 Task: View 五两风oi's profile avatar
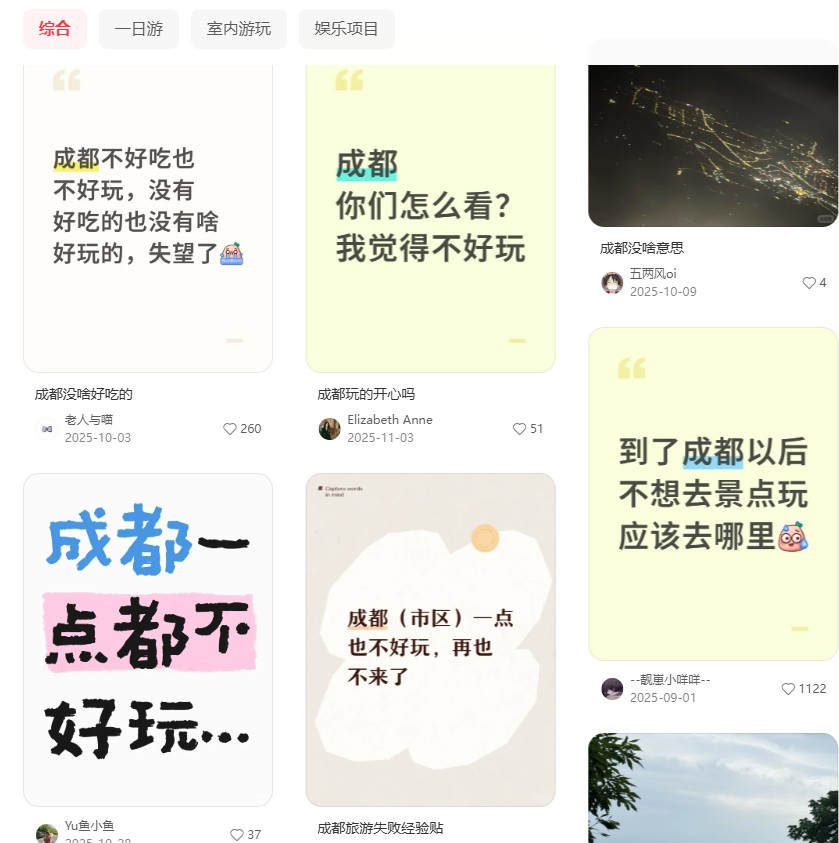pyautogui.click(x=612, y=283)
